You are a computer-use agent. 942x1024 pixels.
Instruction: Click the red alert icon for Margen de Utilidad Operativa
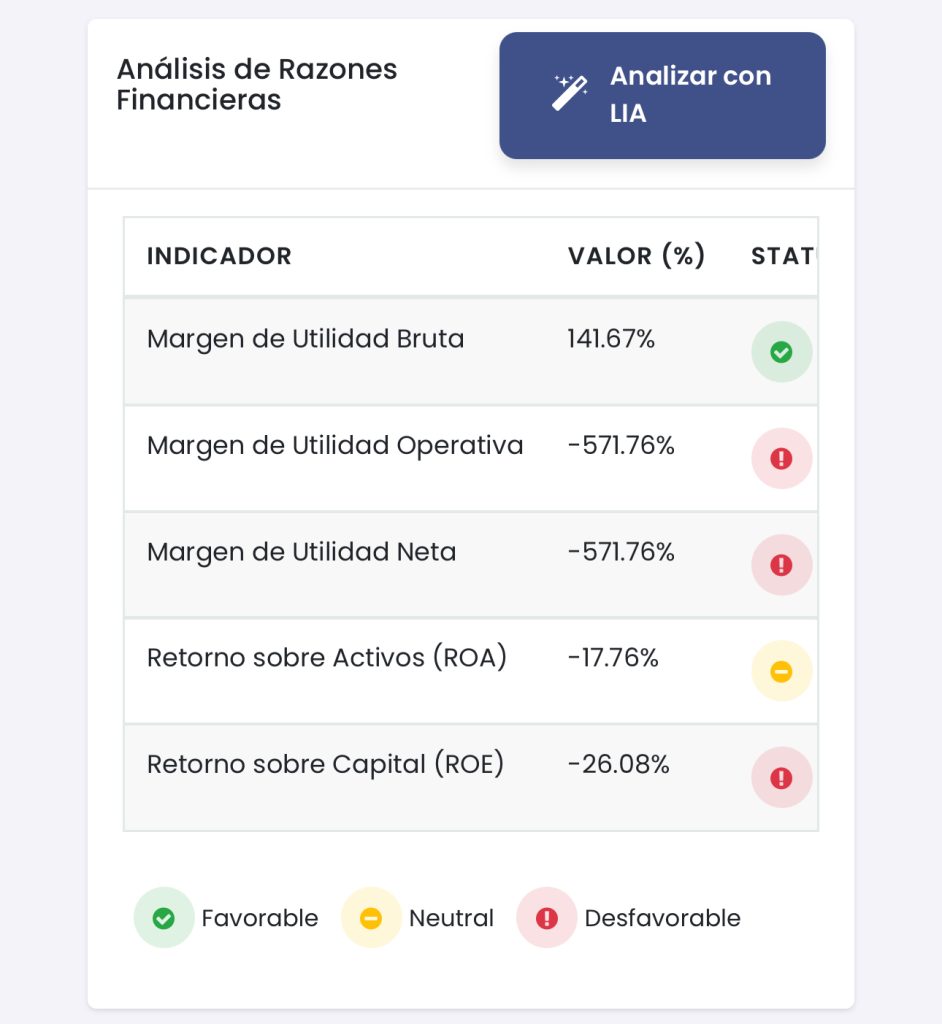point(782,458)
